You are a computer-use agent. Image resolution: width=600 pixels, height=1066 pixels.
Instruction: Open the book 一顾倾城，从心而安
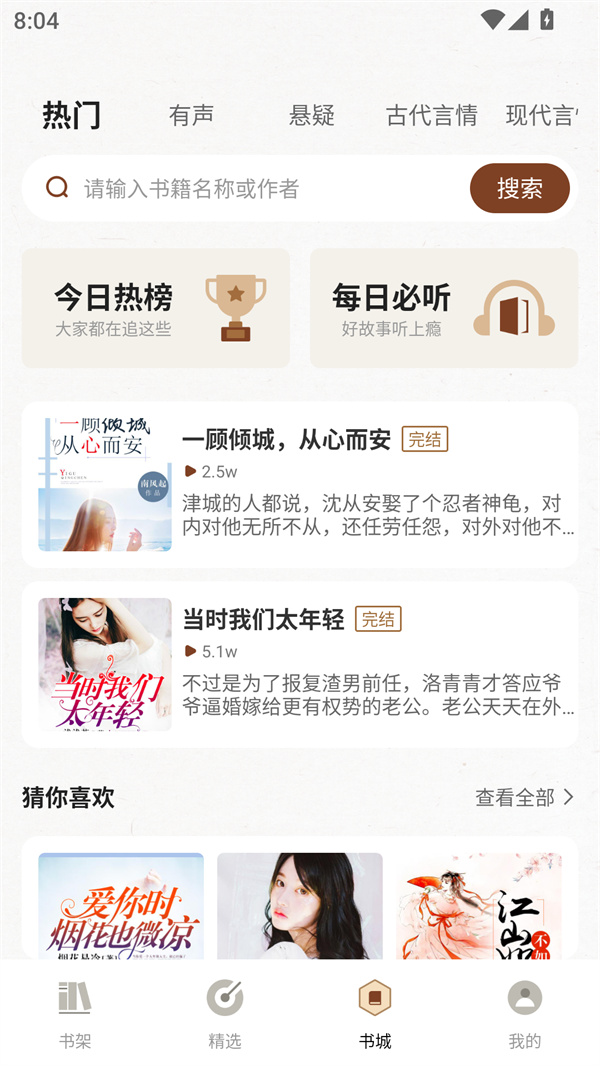tap(300, 485)
